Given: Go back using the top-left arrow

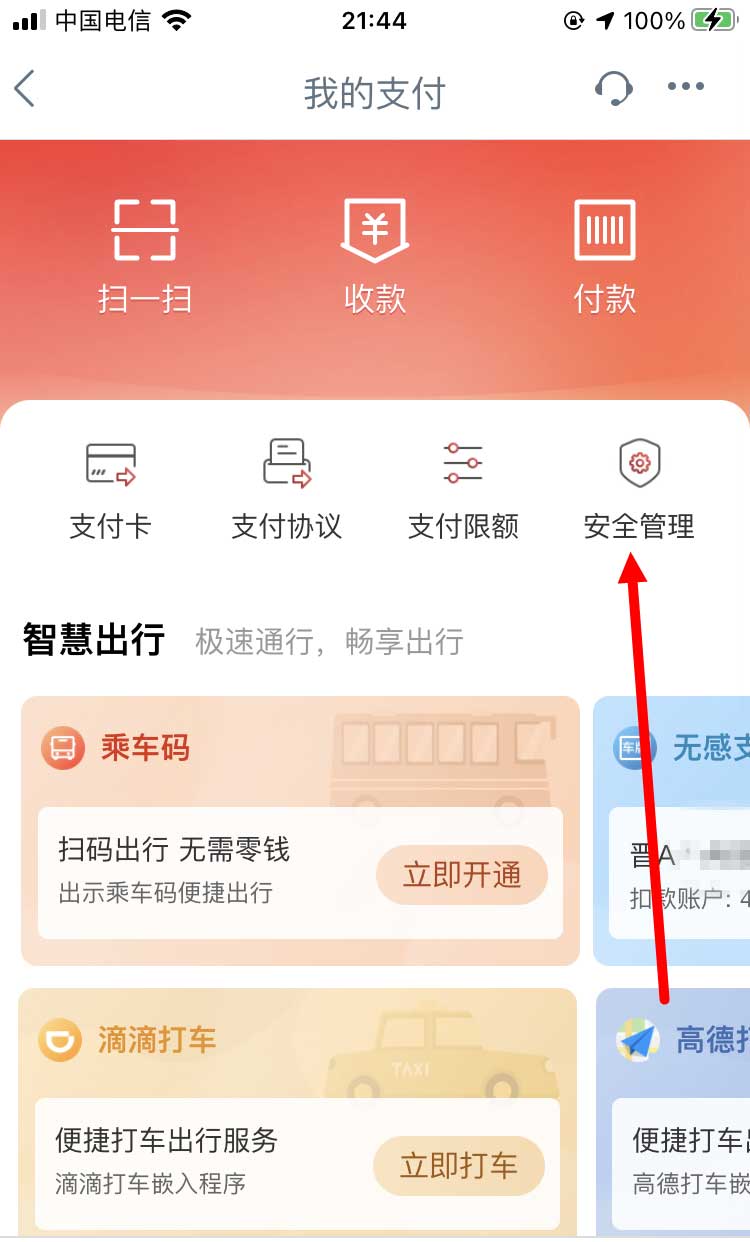Looking at the screenshot, I should point(26,90).
